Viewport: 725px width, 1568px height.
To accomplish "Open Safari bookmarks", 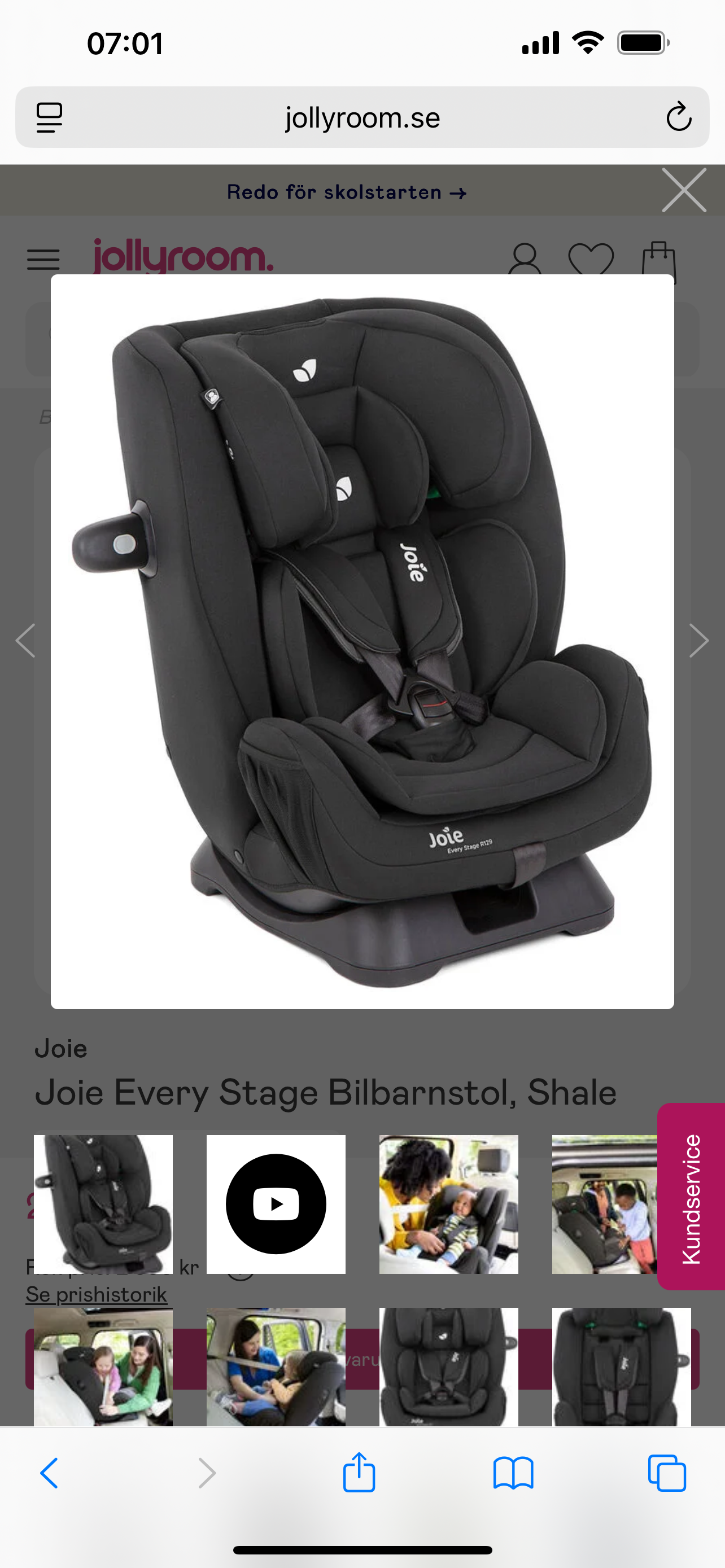I will click(513, 1473).
